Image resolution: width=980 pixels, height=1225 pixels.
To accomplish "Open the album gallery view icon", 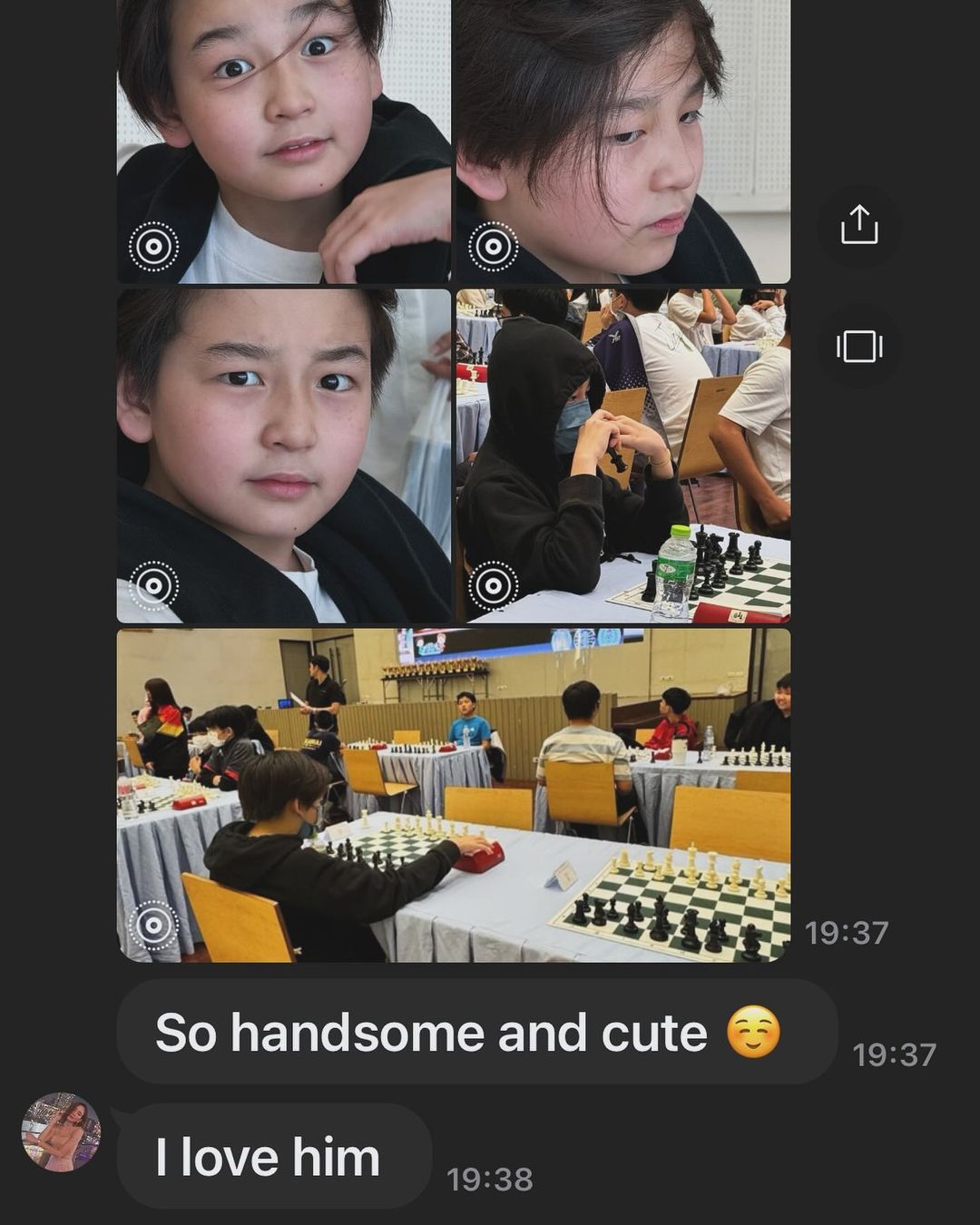I will tap(858, 346).
